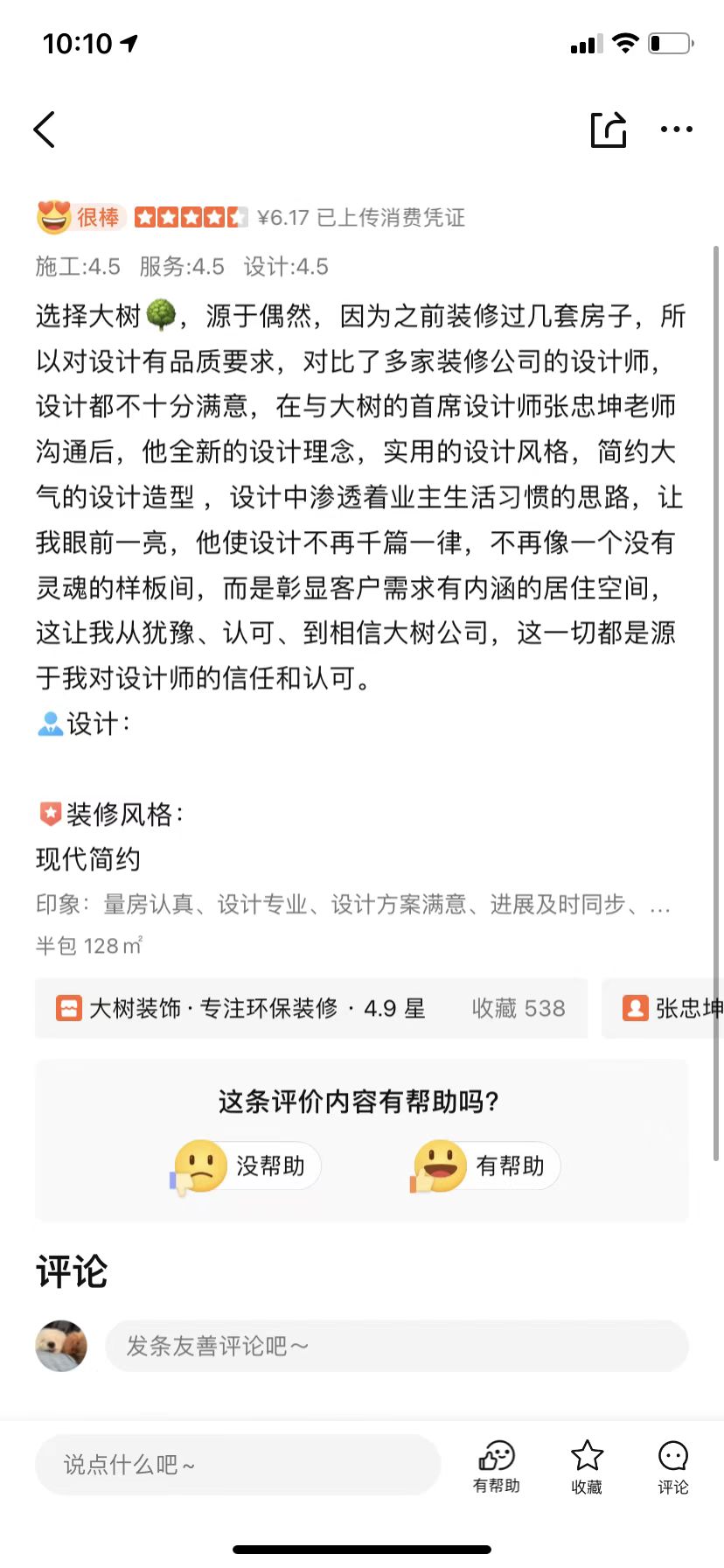724x1568 pixels.
Task: Mark review as 有帮助 in the feedback box
Action: point(486,1165)
